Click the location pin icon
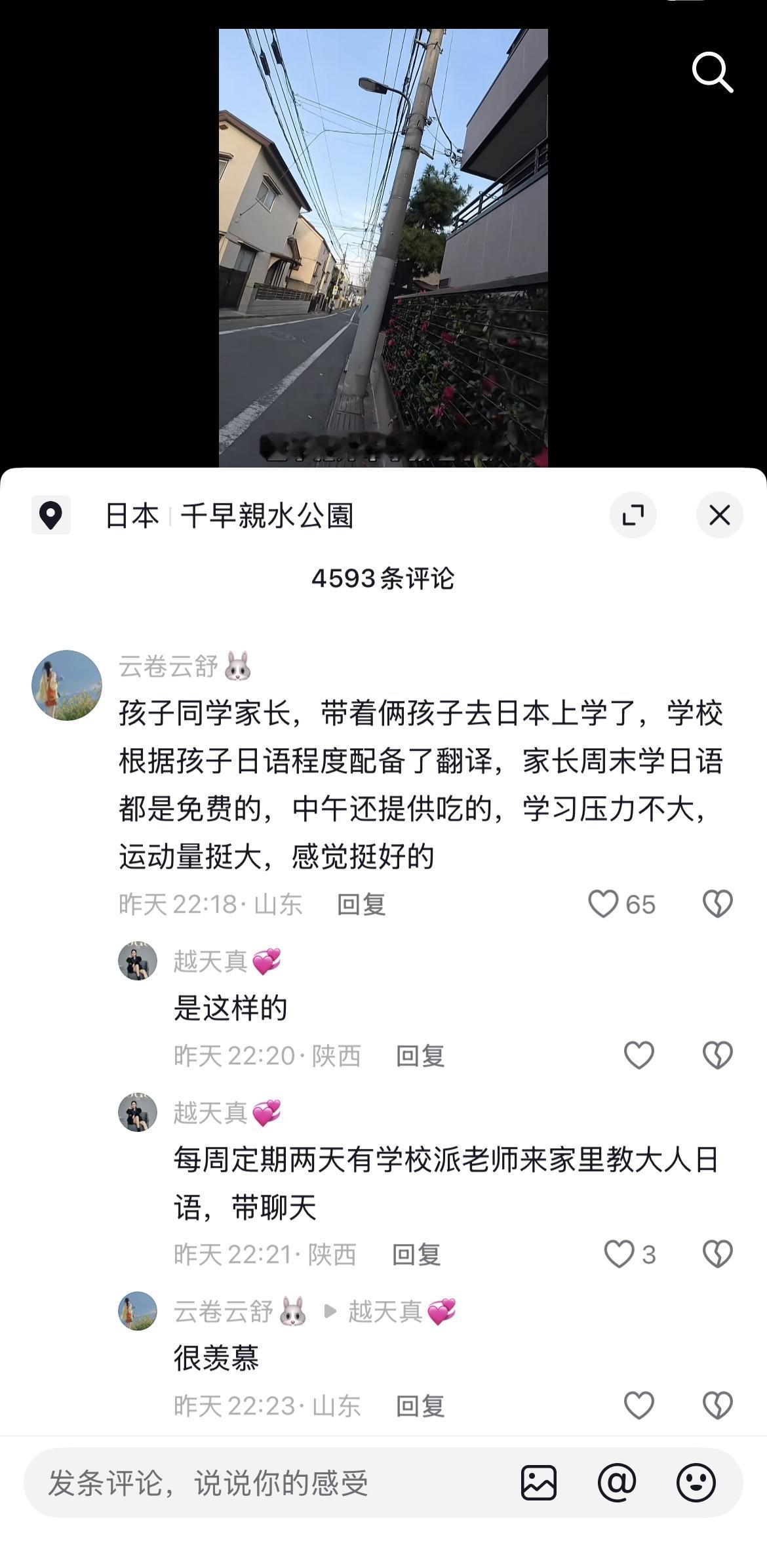The image size is (767, 1568). [51, 515]
